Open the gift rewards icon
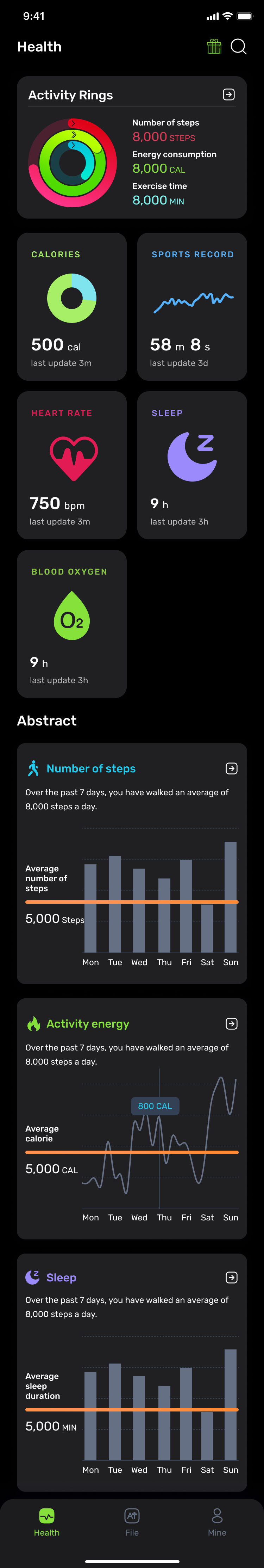This screenshot has height=1568, width=264. (x=214, y=47)
